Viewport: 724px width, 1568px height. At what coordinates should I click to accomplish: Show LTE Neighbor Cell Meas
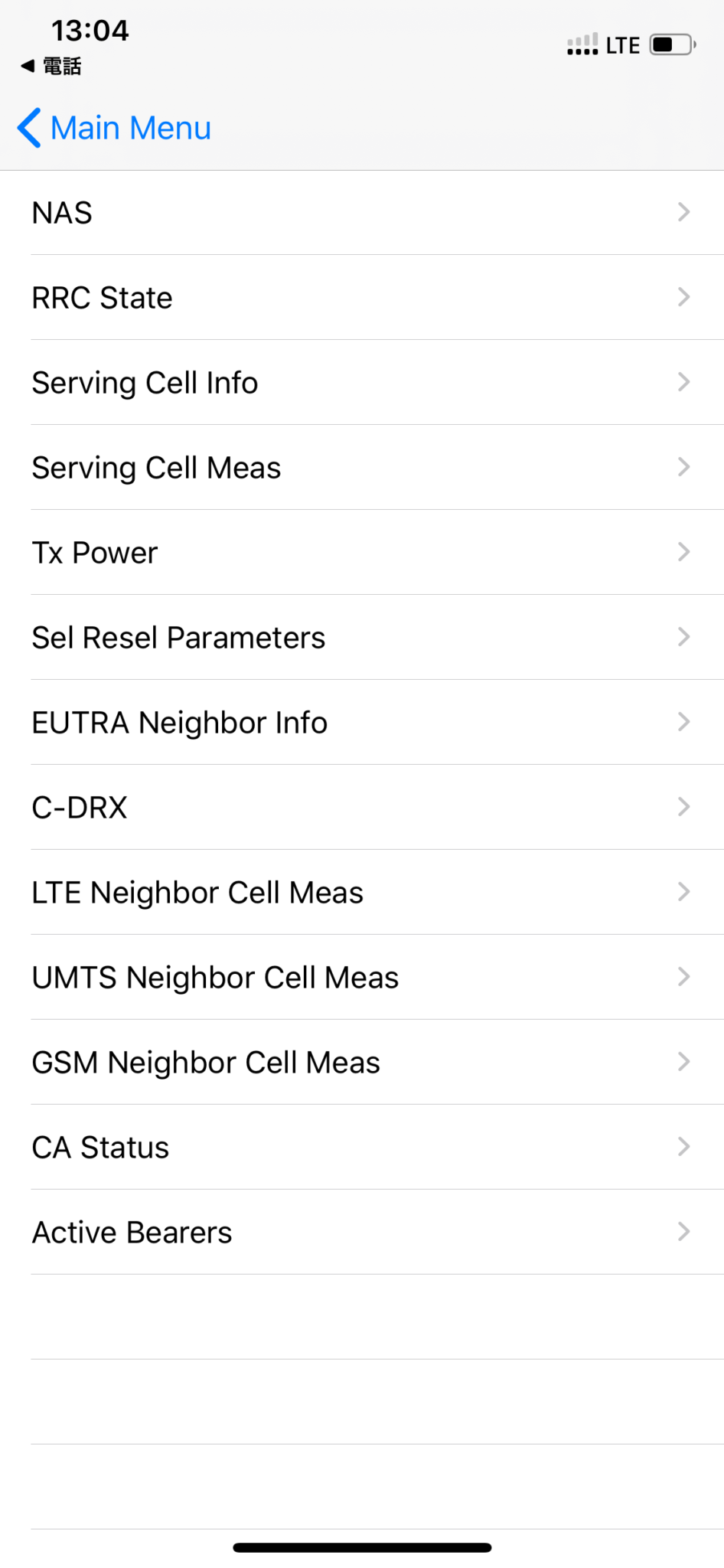click(x=361, y=893)
